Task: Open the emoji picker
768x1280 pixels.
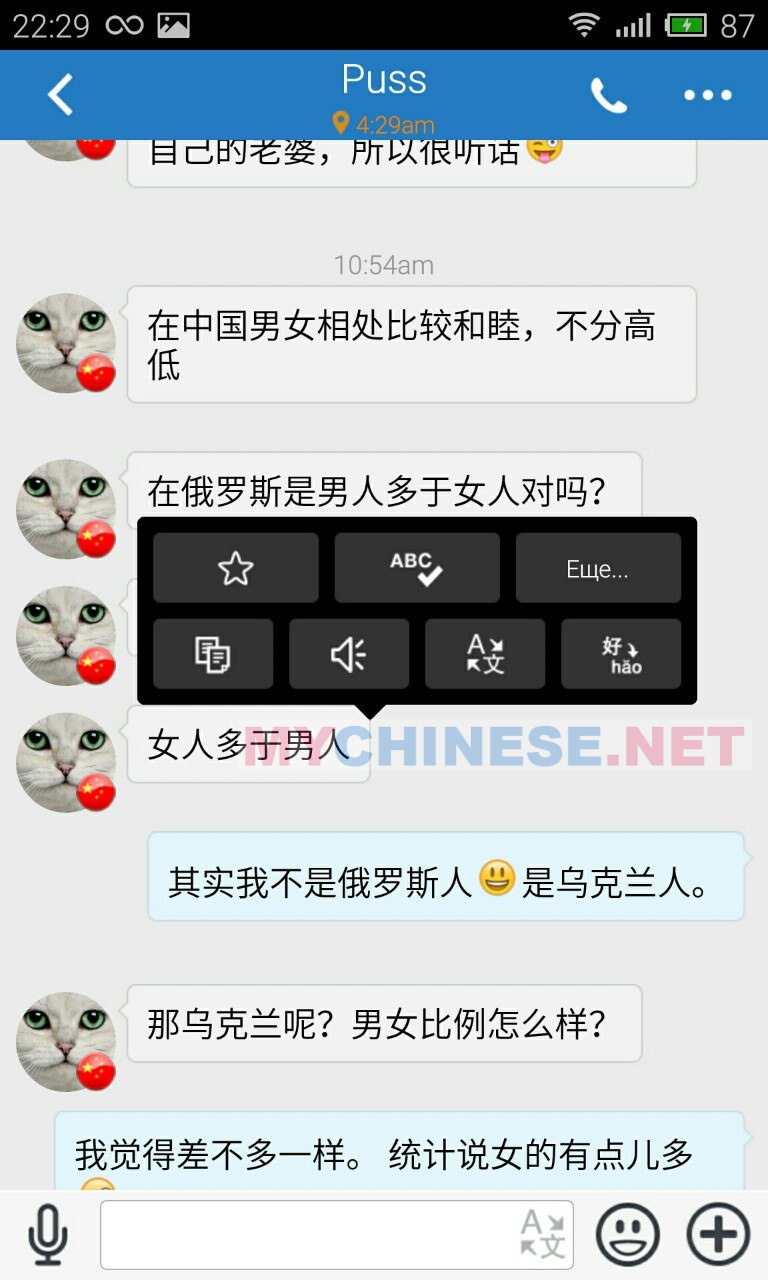Action: tap(628, 1235)
